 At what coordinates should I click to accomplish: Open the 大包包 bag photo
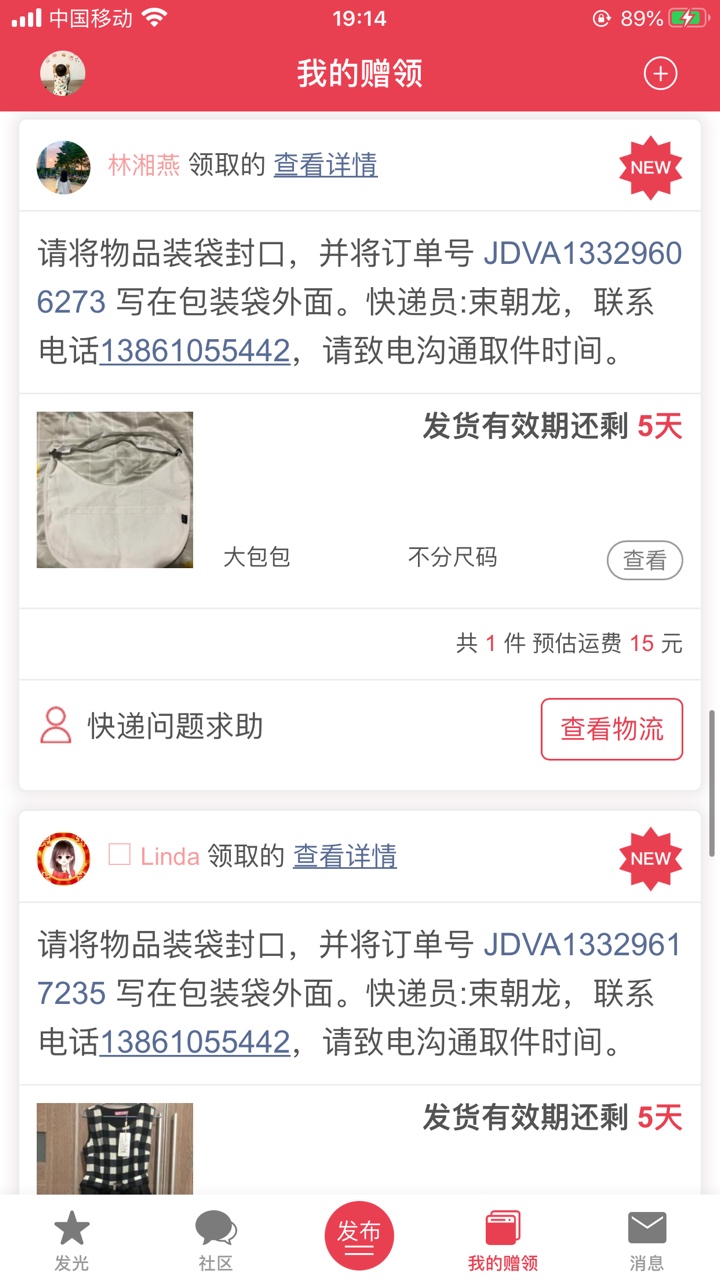pos(115,490)
